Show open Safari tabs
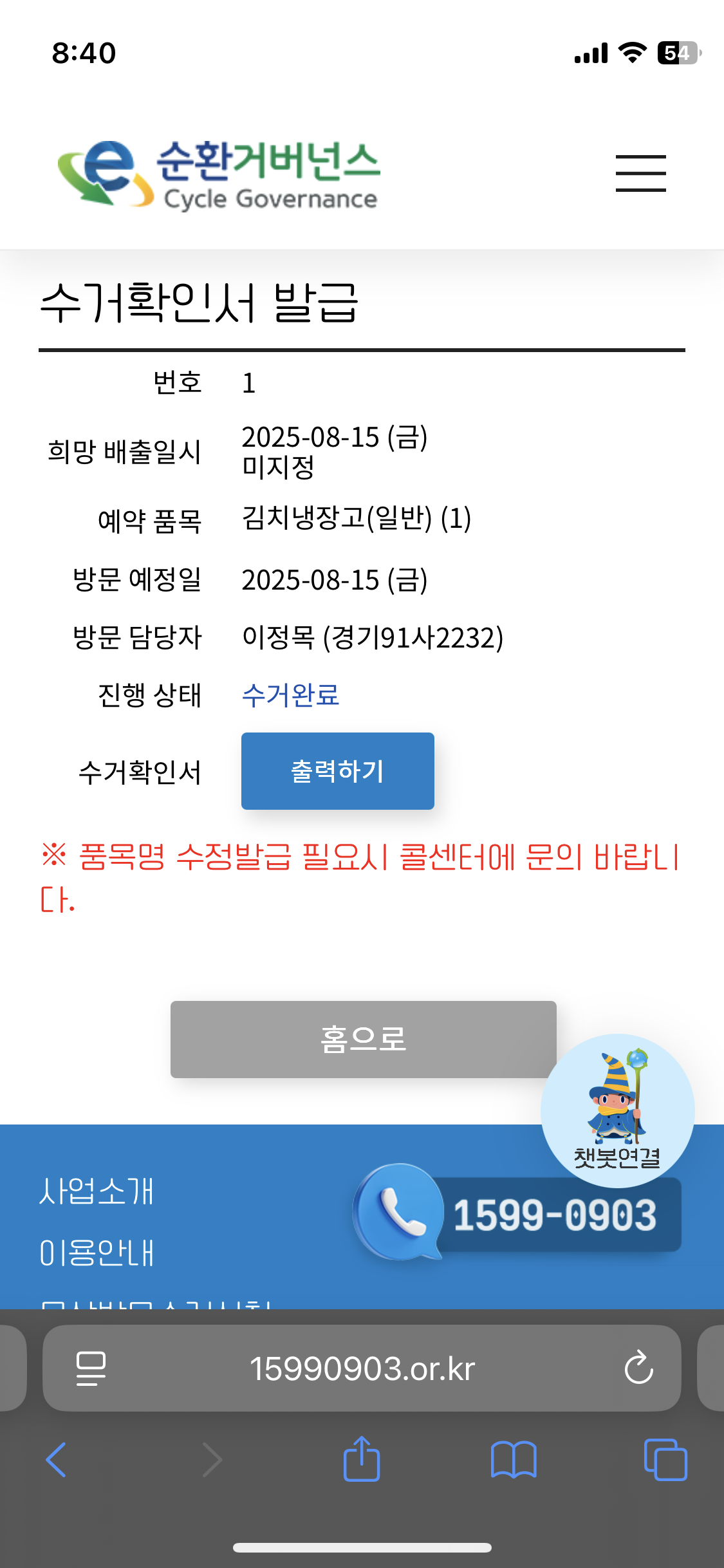Viewport: 724px width, 1568px height. 665,1459
